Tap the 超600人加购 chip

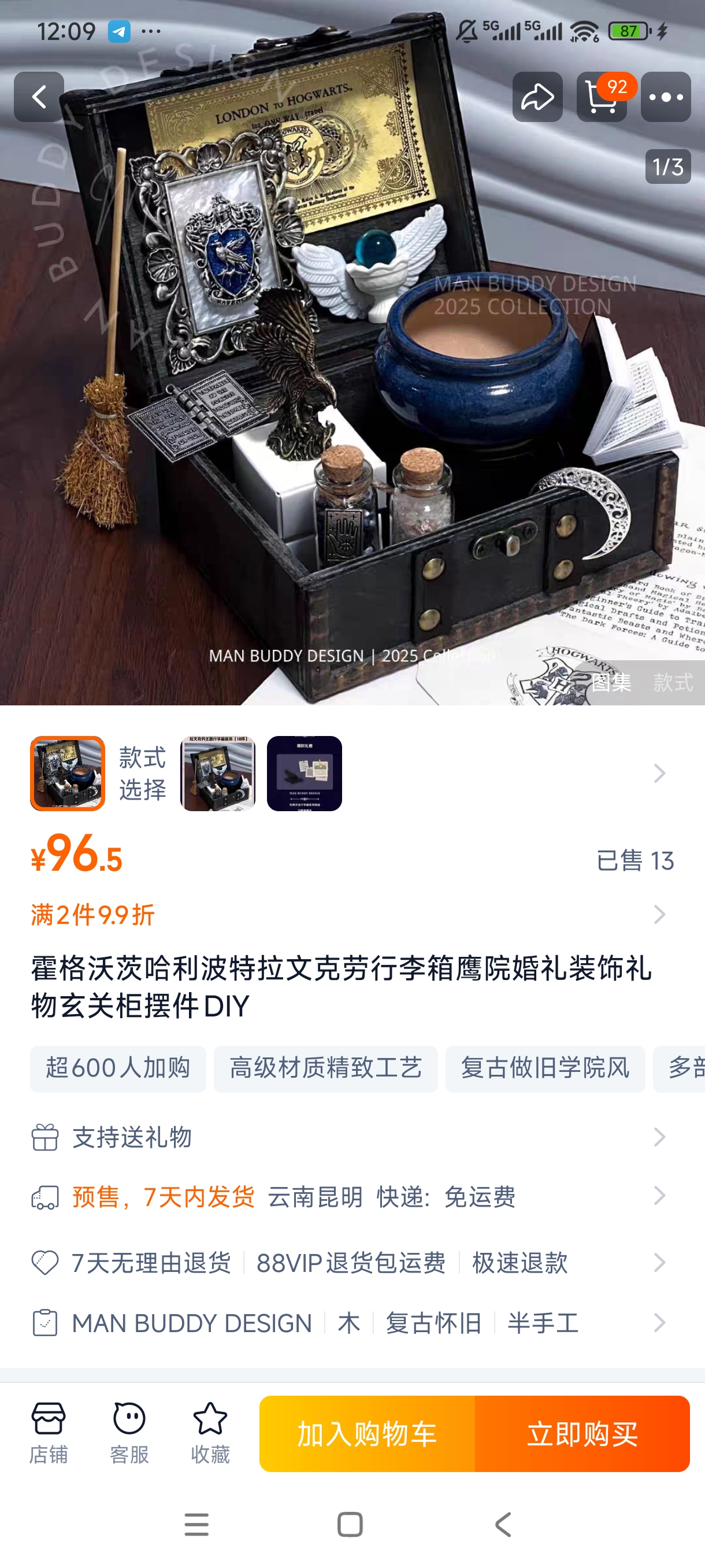[x=118, y=1068]
